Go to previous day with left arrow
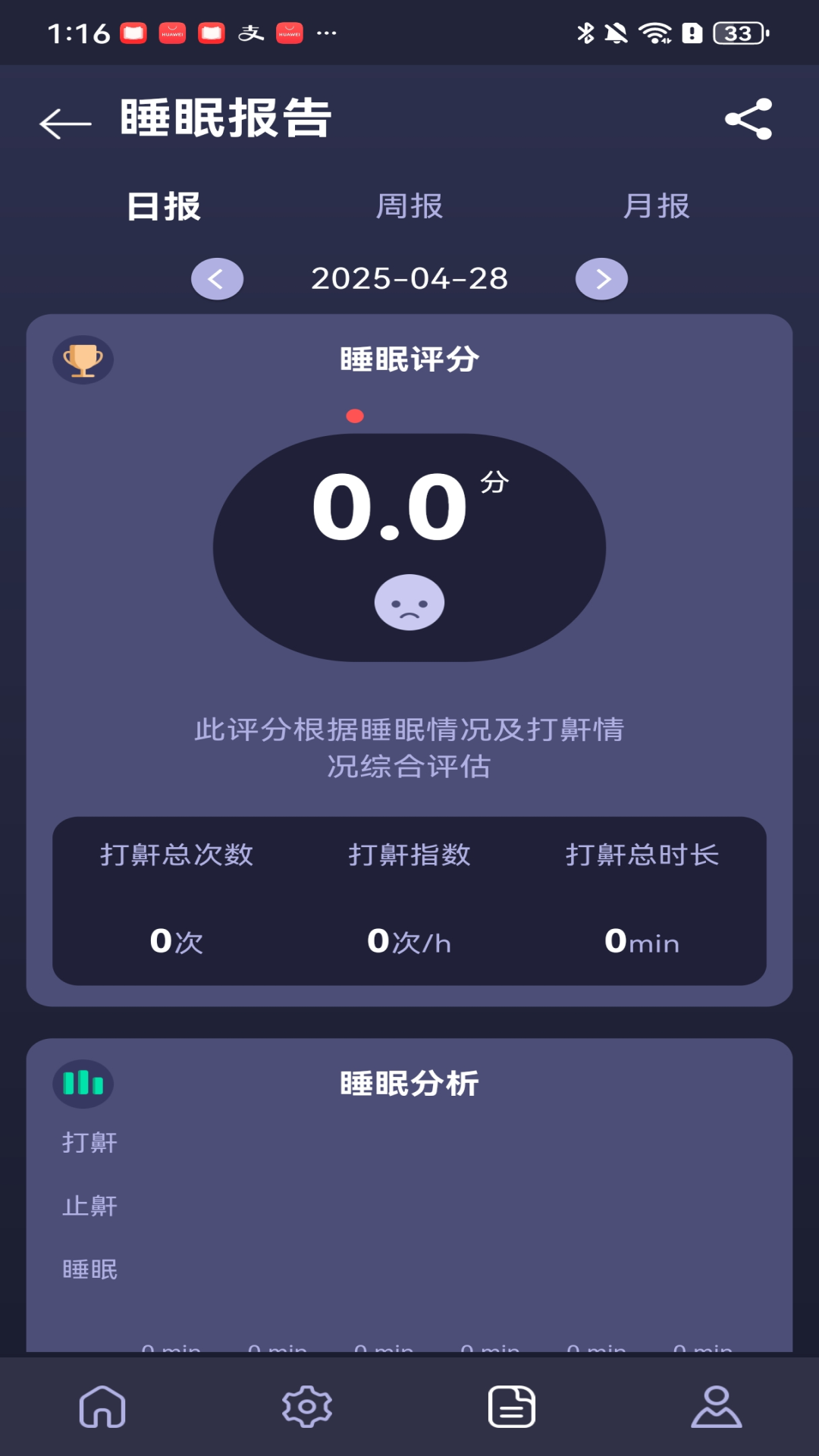This screenshot has height=1456, width=819. (217, 278)
